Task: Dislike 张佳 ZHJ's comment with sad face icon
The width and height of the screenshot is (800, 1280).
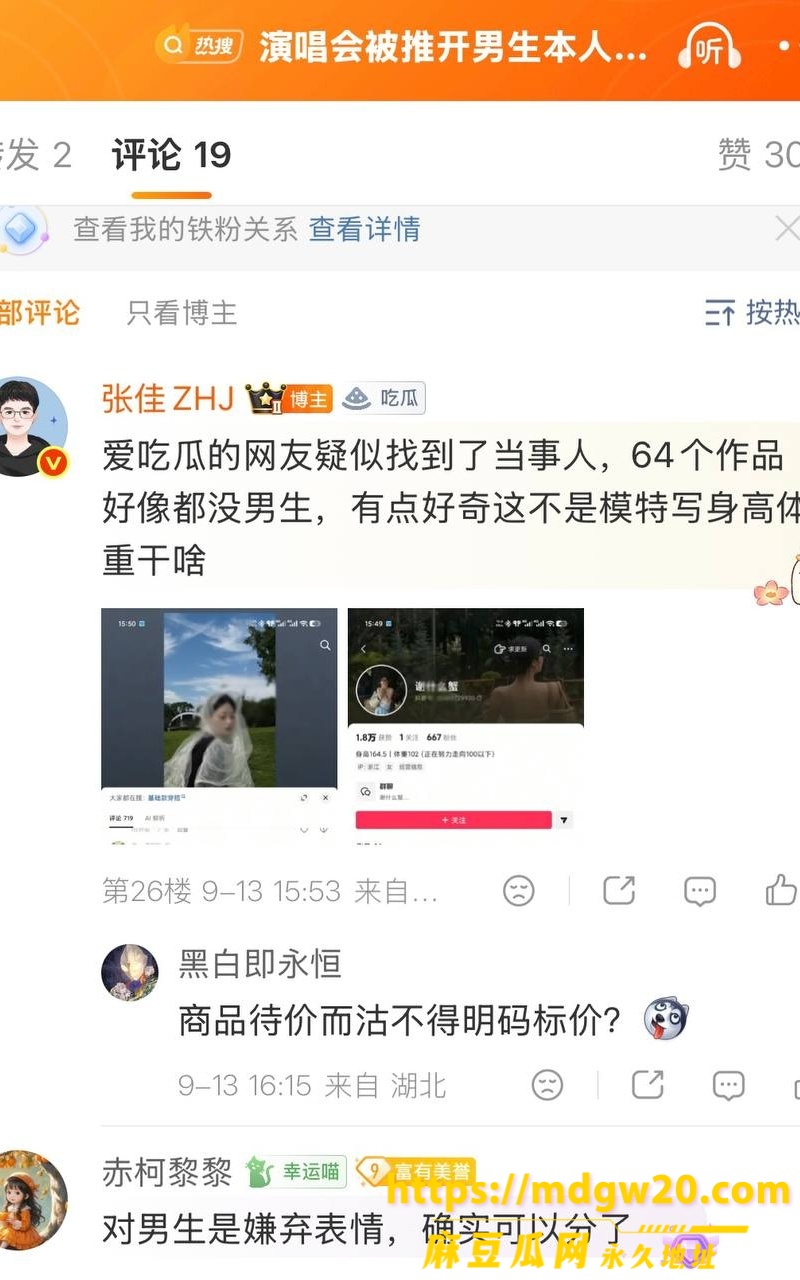Action: 518,890
